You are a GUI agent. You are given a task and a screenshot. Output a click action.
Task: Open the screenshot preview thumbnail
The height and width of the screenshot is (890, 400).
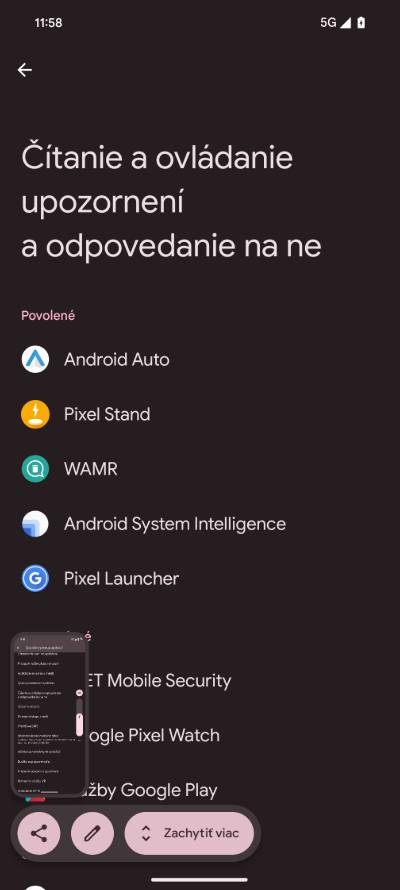point(49,714)
